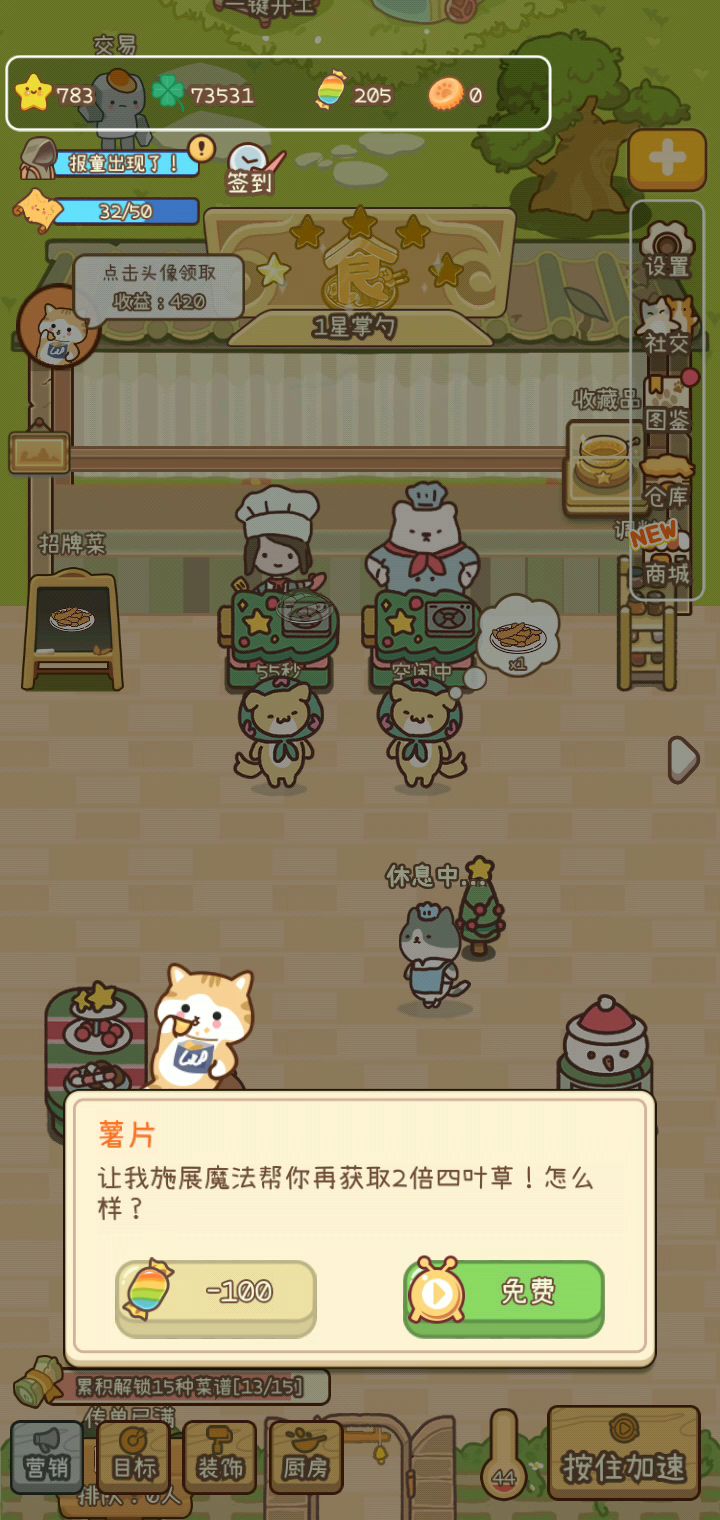Open the 营销 marketing menu

(47, 1457)
